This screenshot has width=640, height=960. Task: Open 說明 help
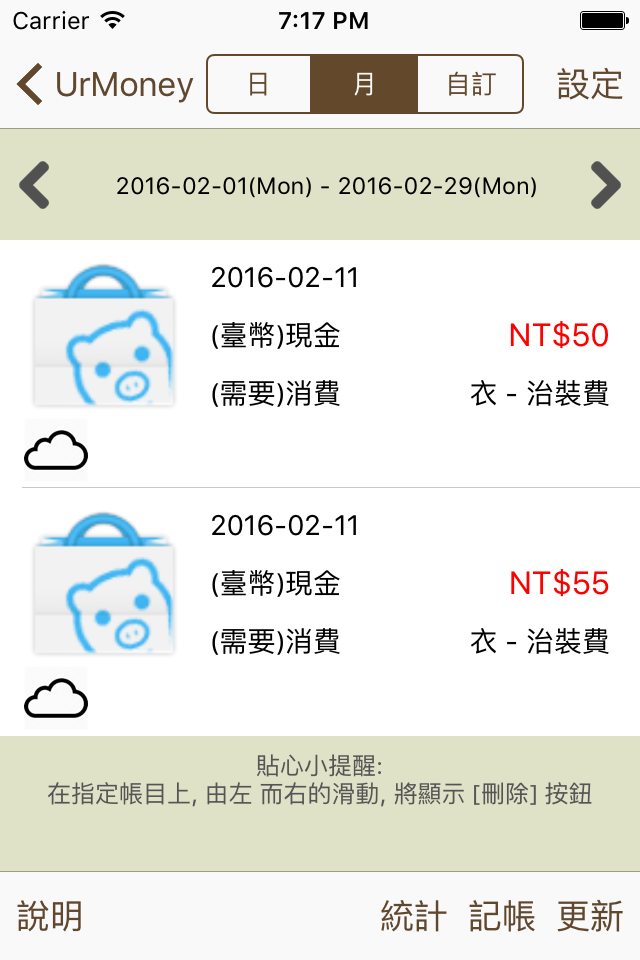point(50,916)
